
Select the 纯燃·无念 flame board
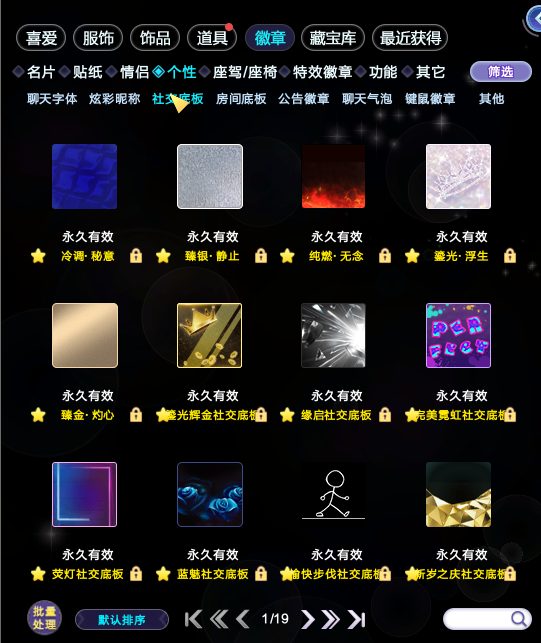coord(333,176)
